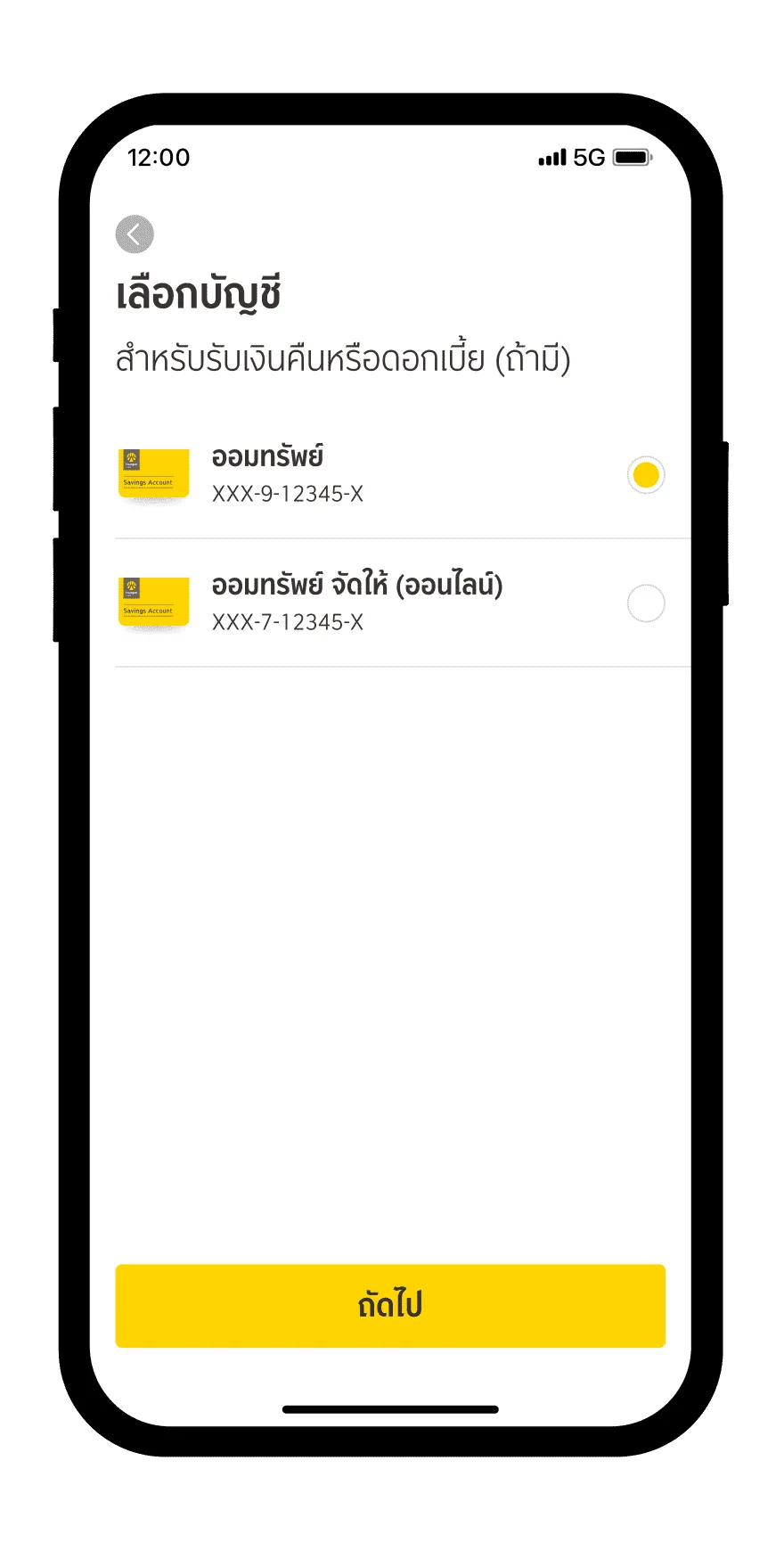Image resolution: width=784 pixels, height=1551 pixels.
Task: Go back using the arrow icon
Action: pos(135,234)
